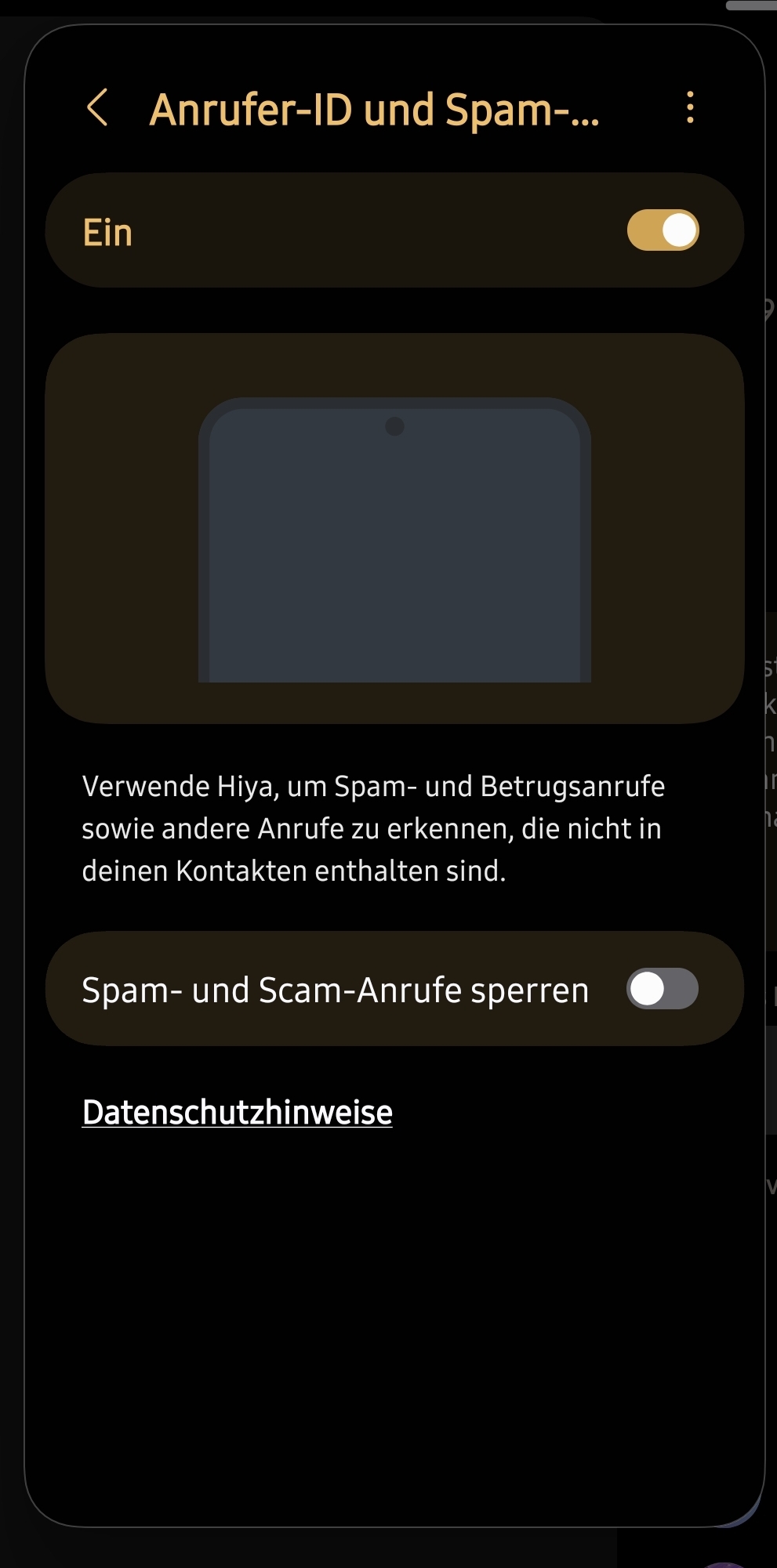Viewport: 777px width, 1568px height.
Task: Open the Datenschutzhinweise link
Action: click(x=238, y=1110)
